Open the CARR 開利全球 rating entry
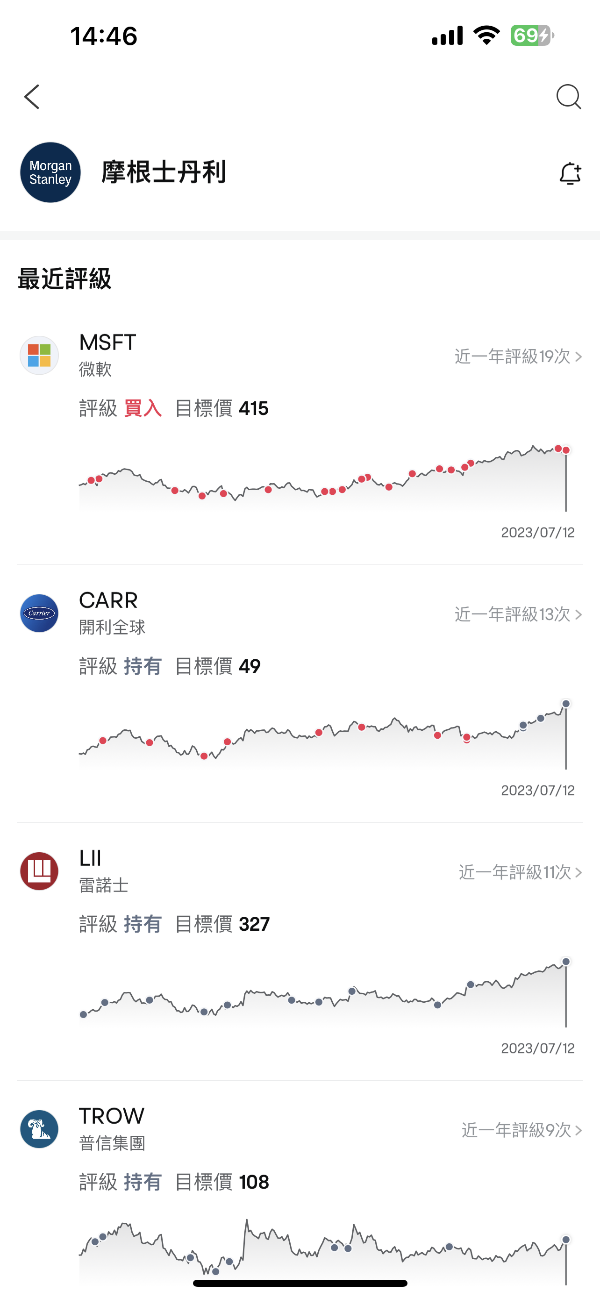This screenshot has height=1298, width=600. click(110, 612)
